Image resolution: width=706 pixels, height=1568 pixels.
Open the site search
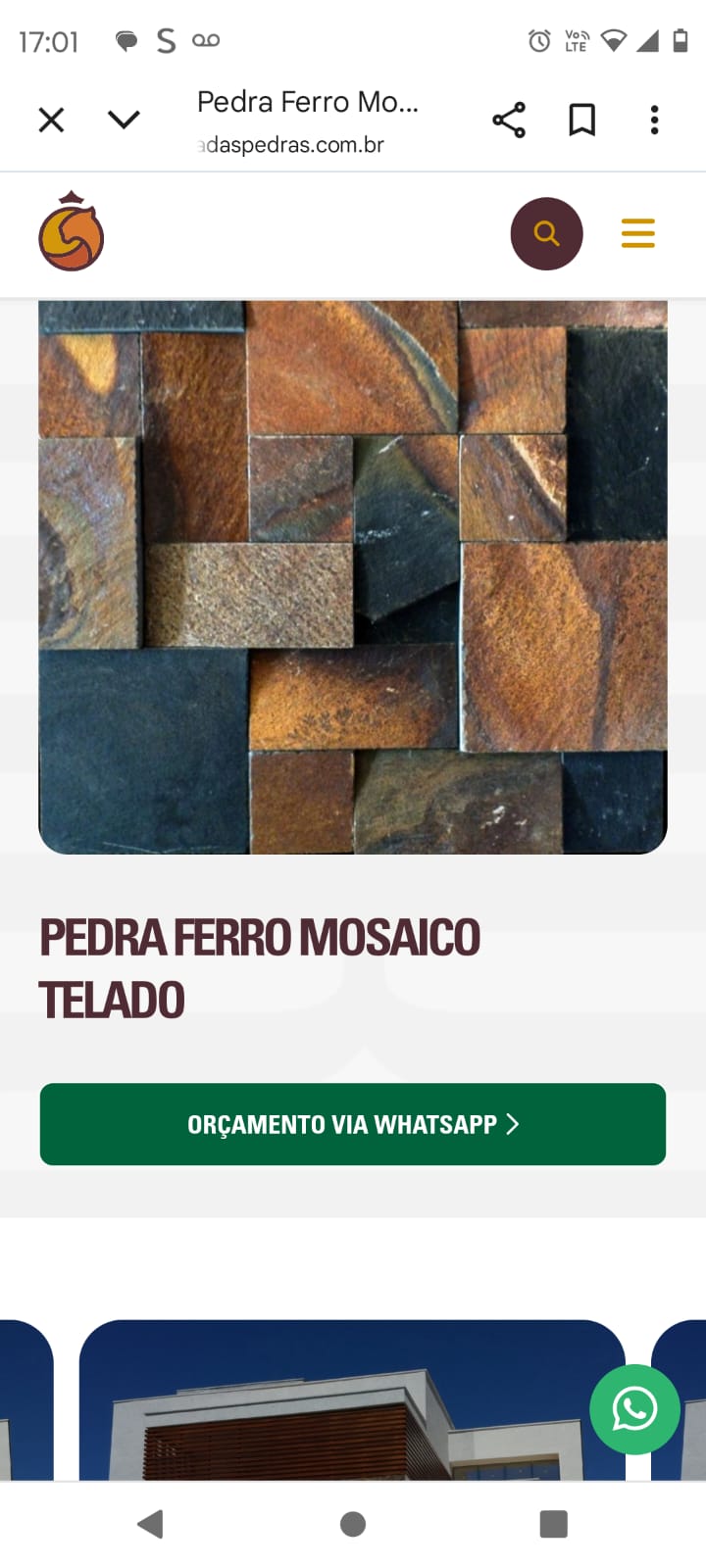(x=546, y=233)
